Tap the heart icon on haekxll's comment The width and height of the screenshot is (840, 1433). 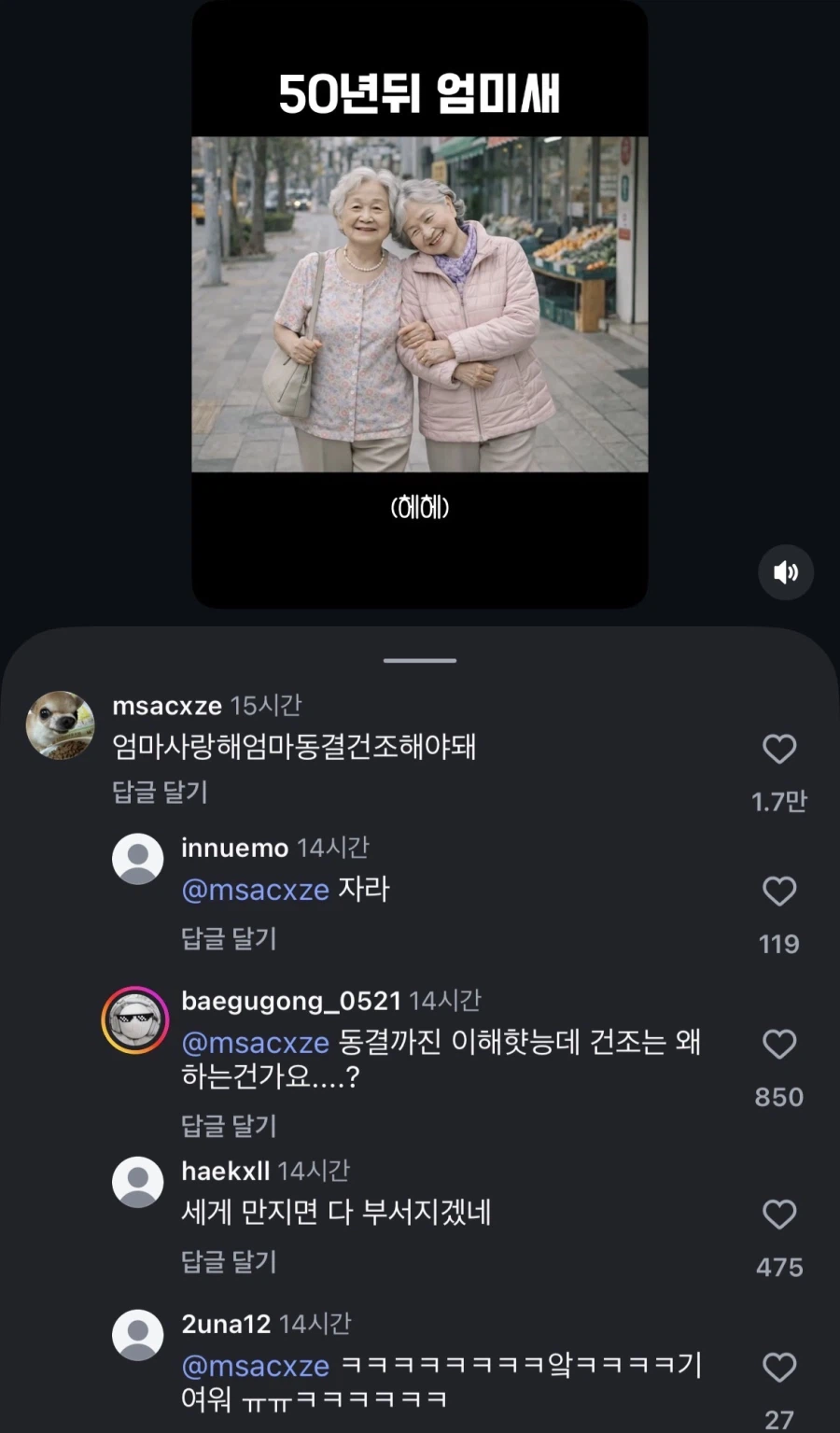[x=778, y=1215]
